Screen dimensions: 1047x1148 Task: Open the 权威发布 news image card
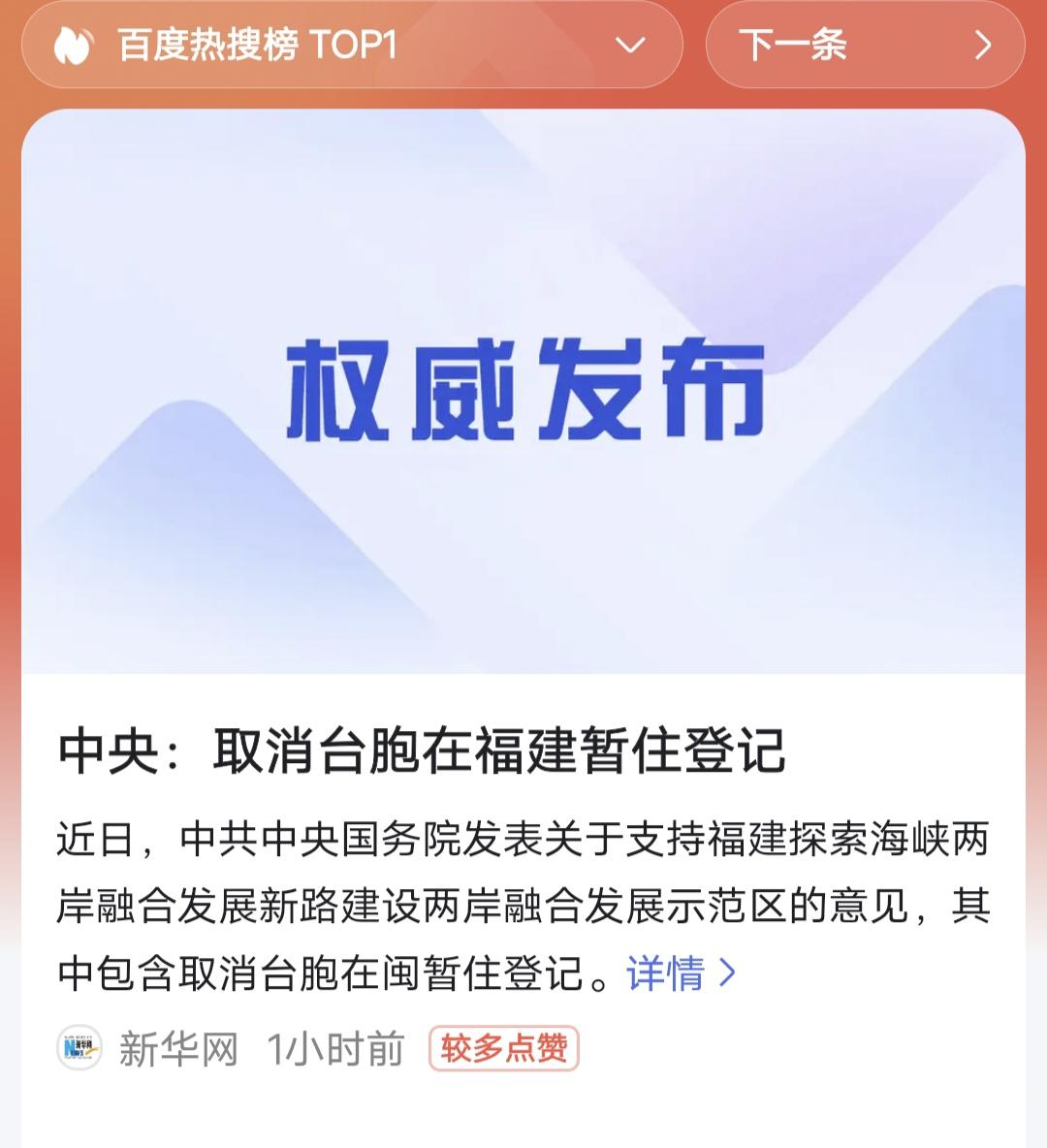tap(523, 391)
